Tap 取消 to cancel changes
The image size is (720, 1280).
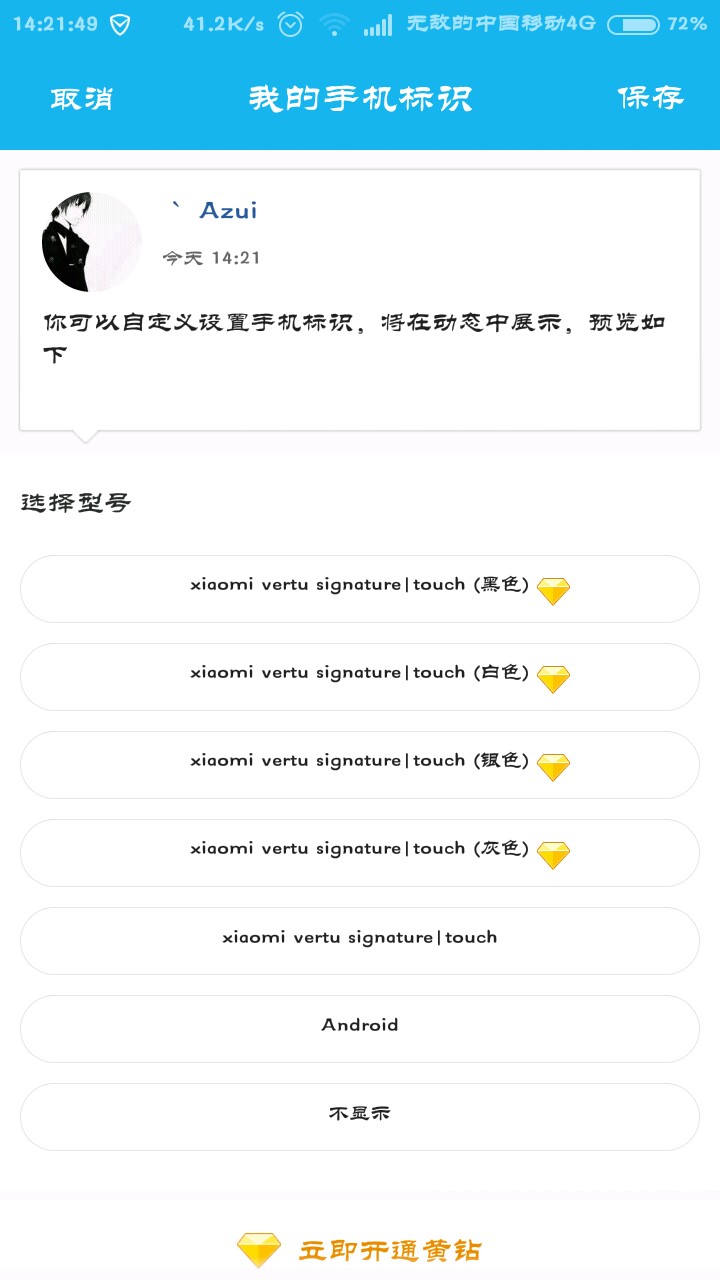(81, 98)
